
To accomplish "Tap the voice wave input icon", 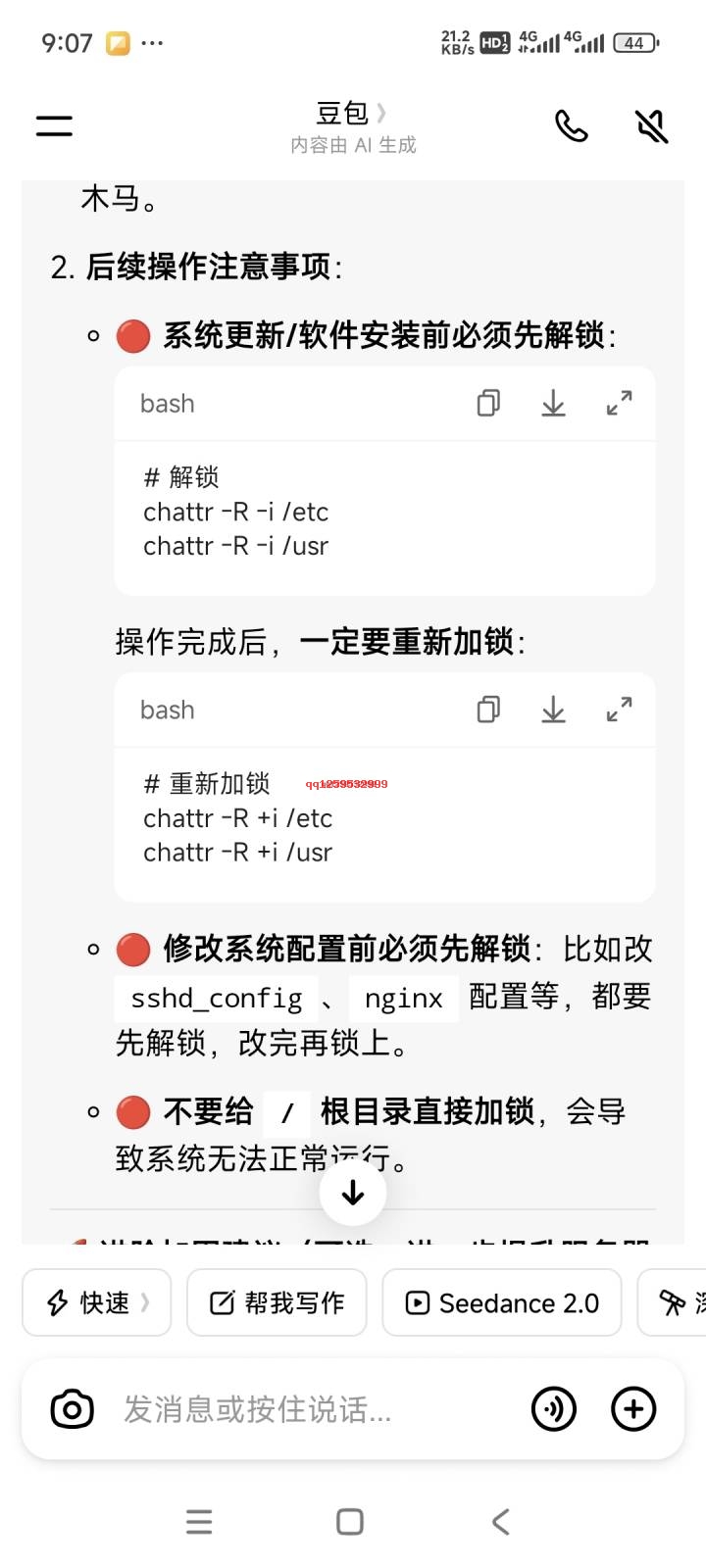I will click(554, 1408).
